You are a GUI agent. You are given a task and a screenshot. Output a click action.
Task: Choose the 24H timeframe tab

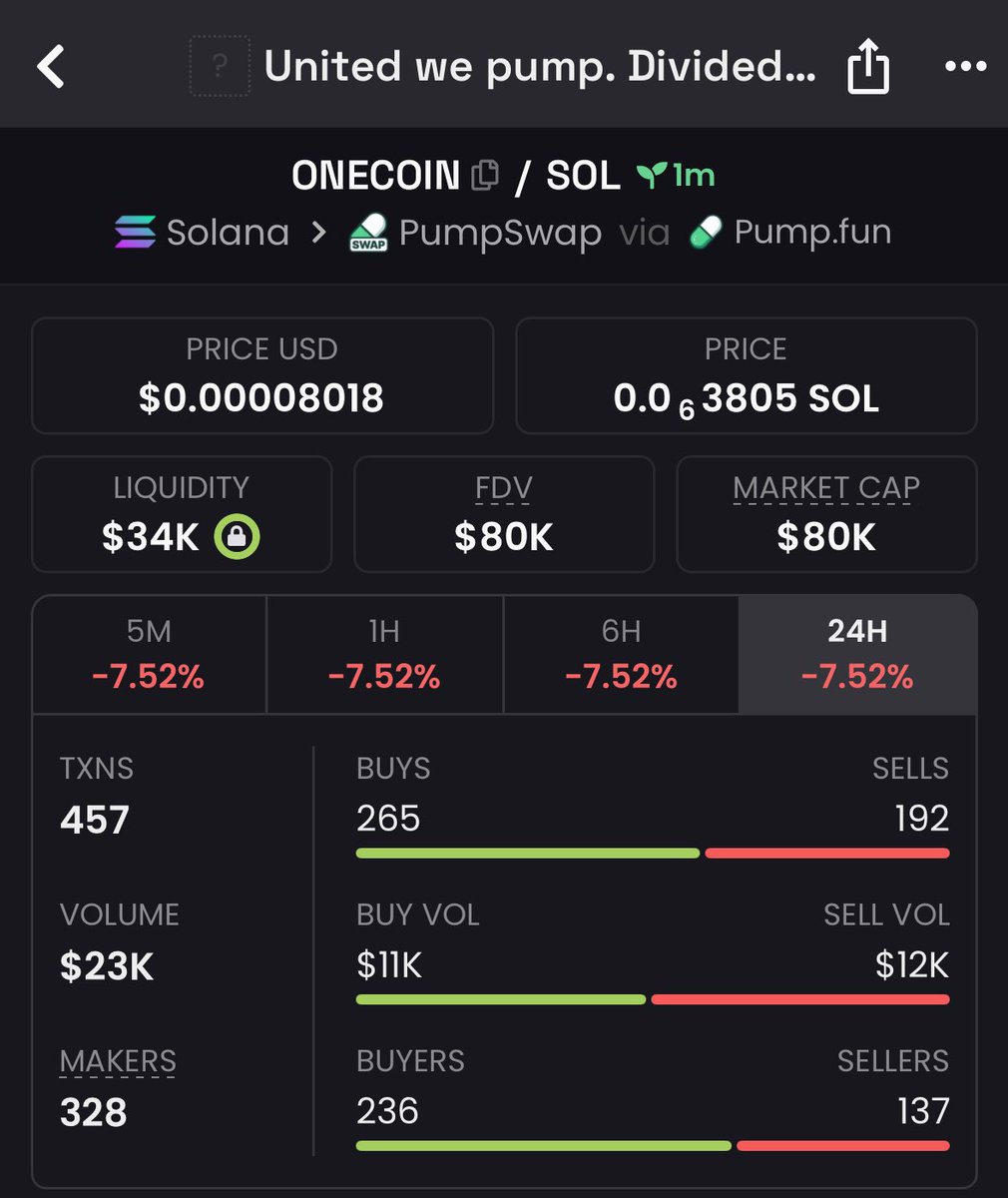tap(857, 655)
